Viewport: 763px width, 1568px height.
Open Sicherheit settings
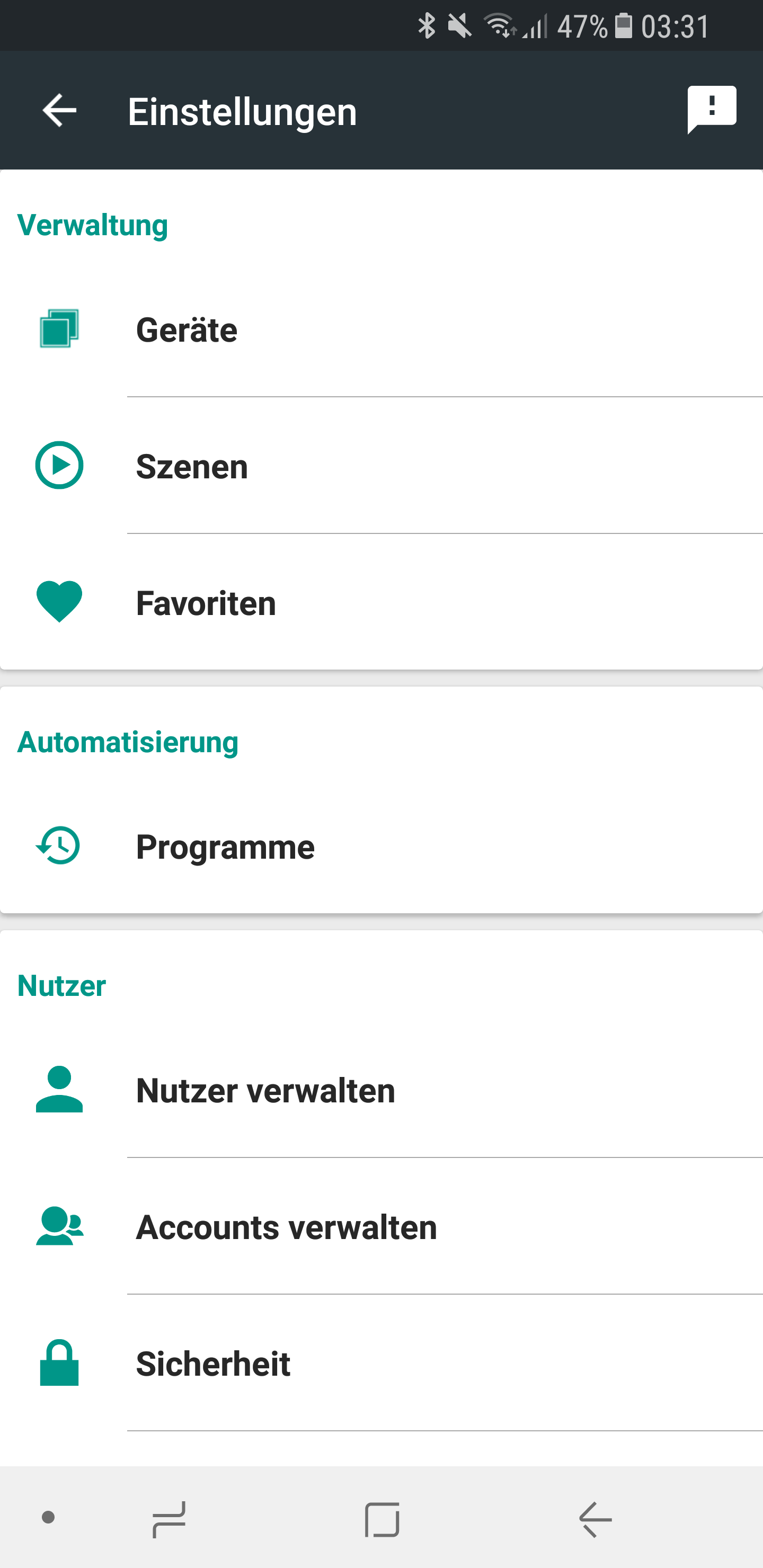pyautogui.click(x=381, y=1364)
